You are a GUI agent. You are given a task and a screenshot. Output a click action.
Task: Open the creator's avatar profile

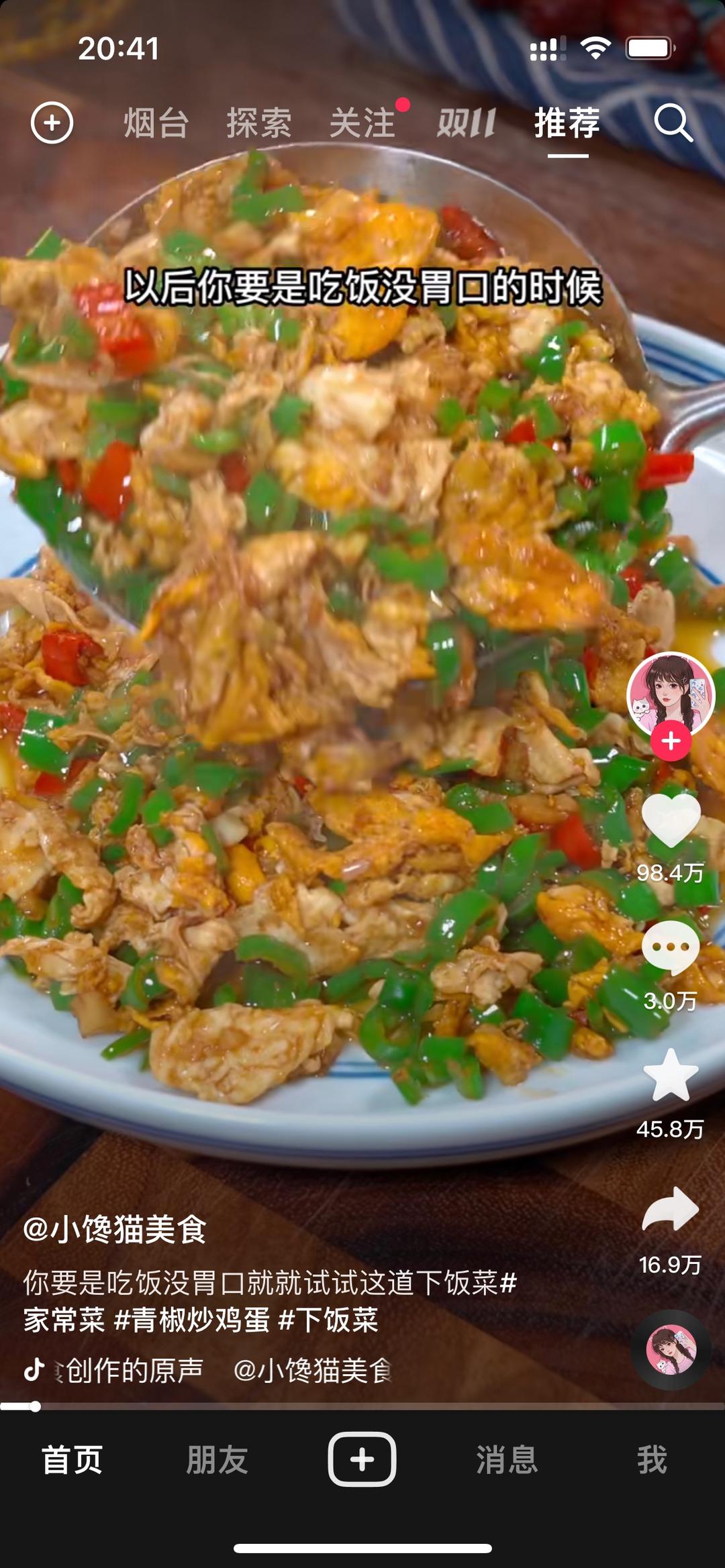click(670, 694)
